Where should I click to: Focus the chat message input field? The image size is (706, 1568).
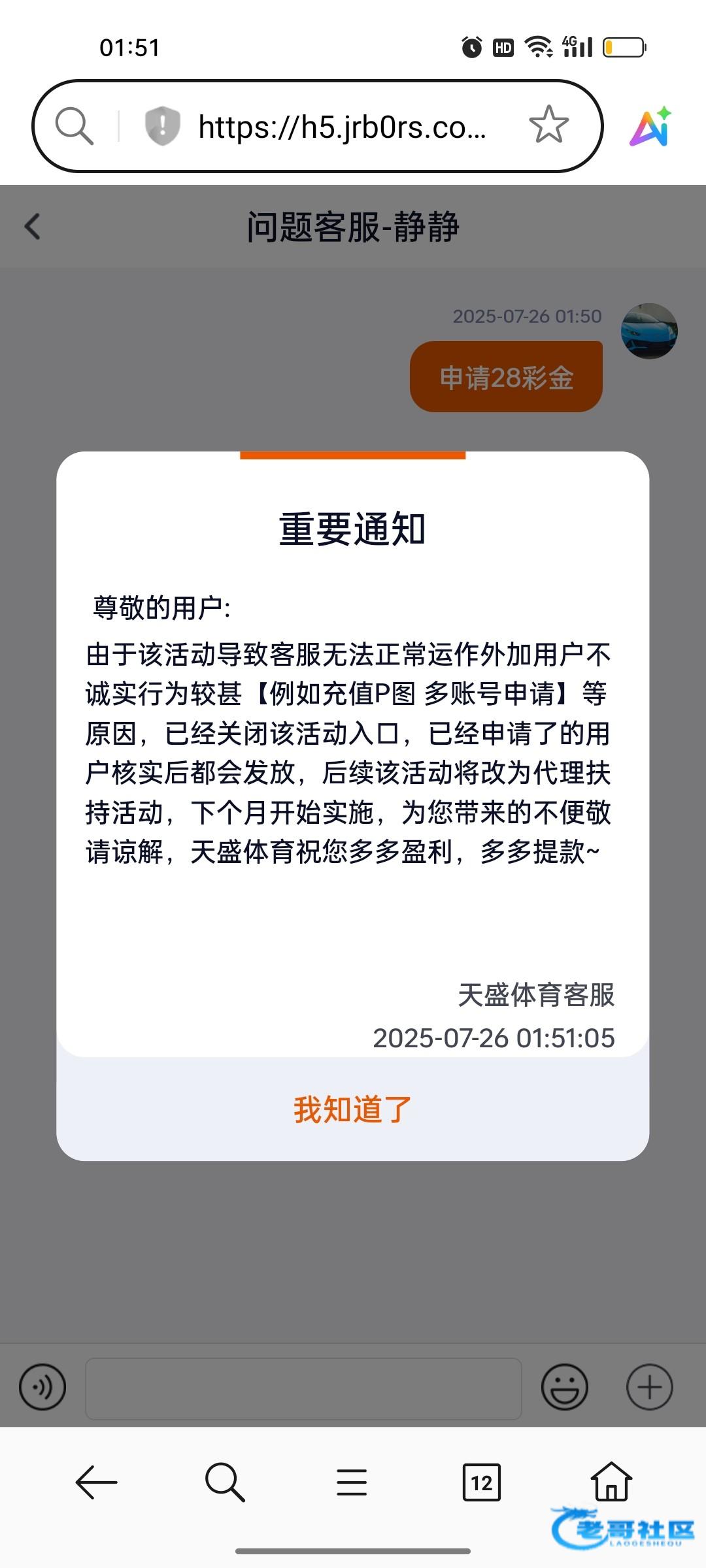tap(303, 1388)
